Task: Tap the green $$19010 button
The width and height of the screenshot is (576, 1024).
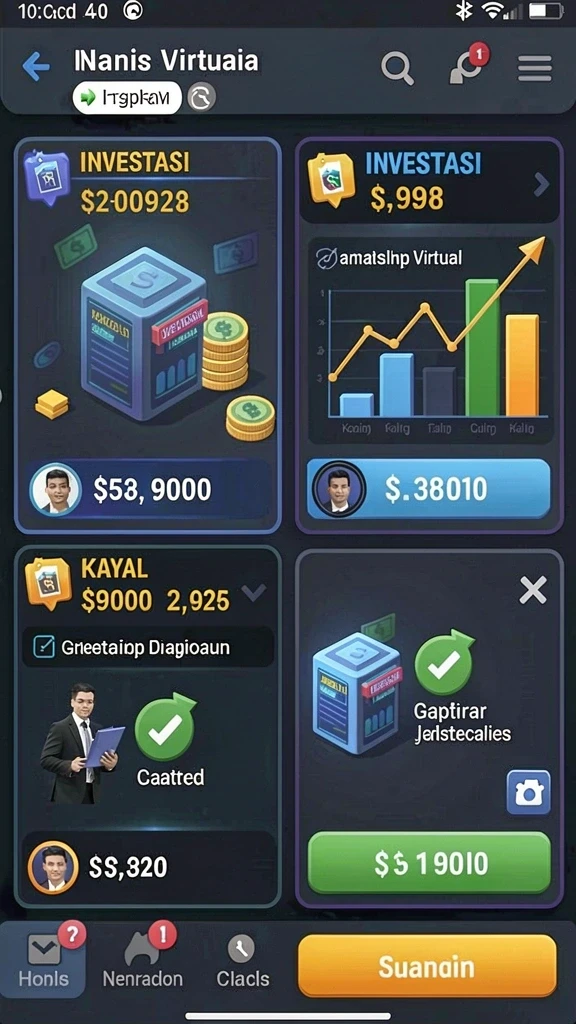Action: [429, 863]
